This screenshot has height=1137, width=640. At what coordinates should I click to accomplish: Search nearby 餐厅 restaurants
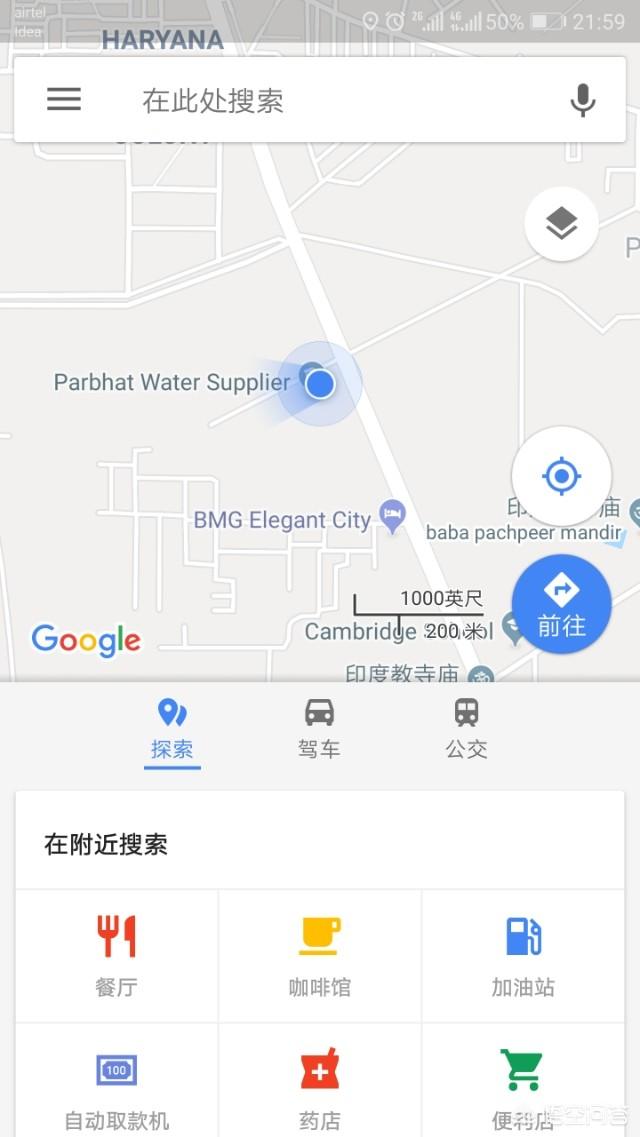tap(116, 956)
